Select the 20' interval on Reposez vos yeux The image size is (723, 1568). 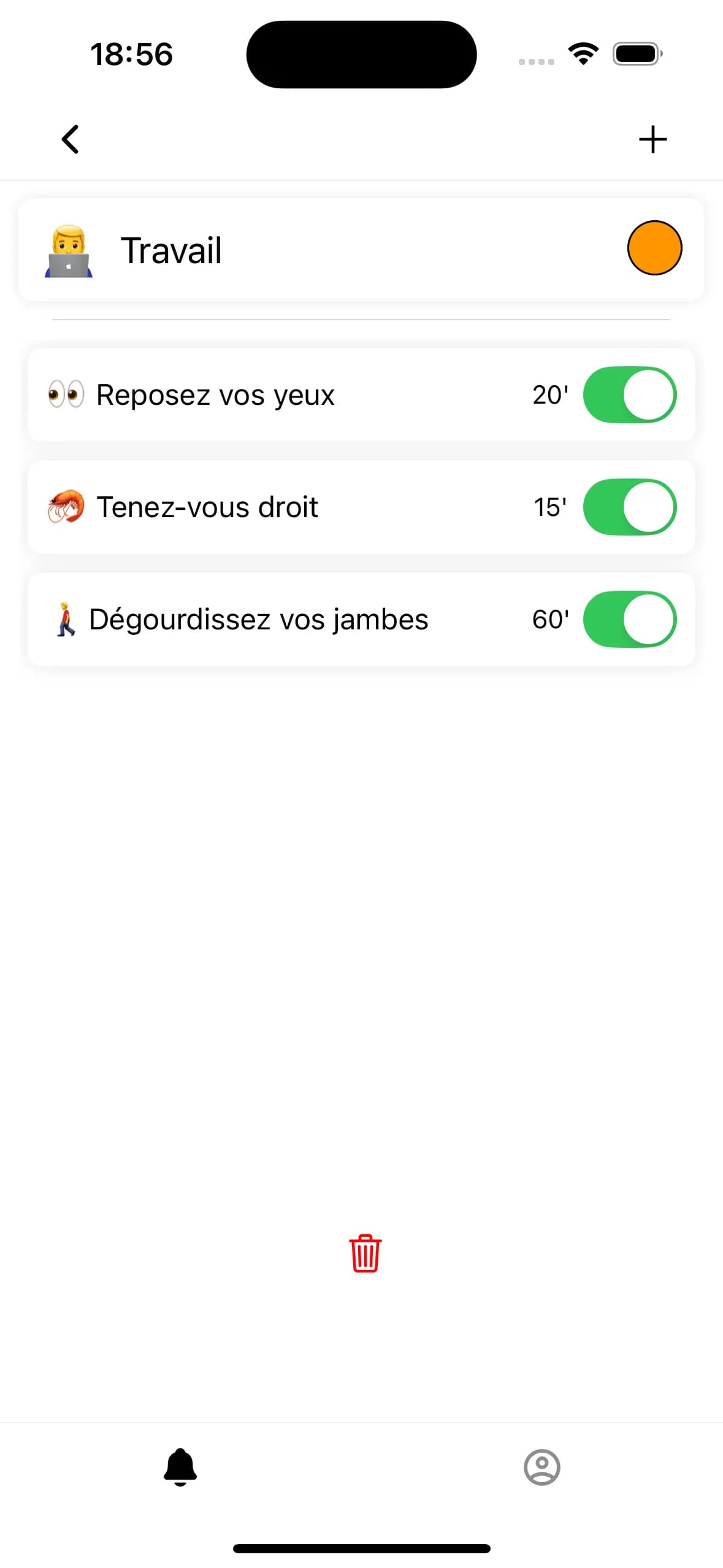(x=550, y=394)
